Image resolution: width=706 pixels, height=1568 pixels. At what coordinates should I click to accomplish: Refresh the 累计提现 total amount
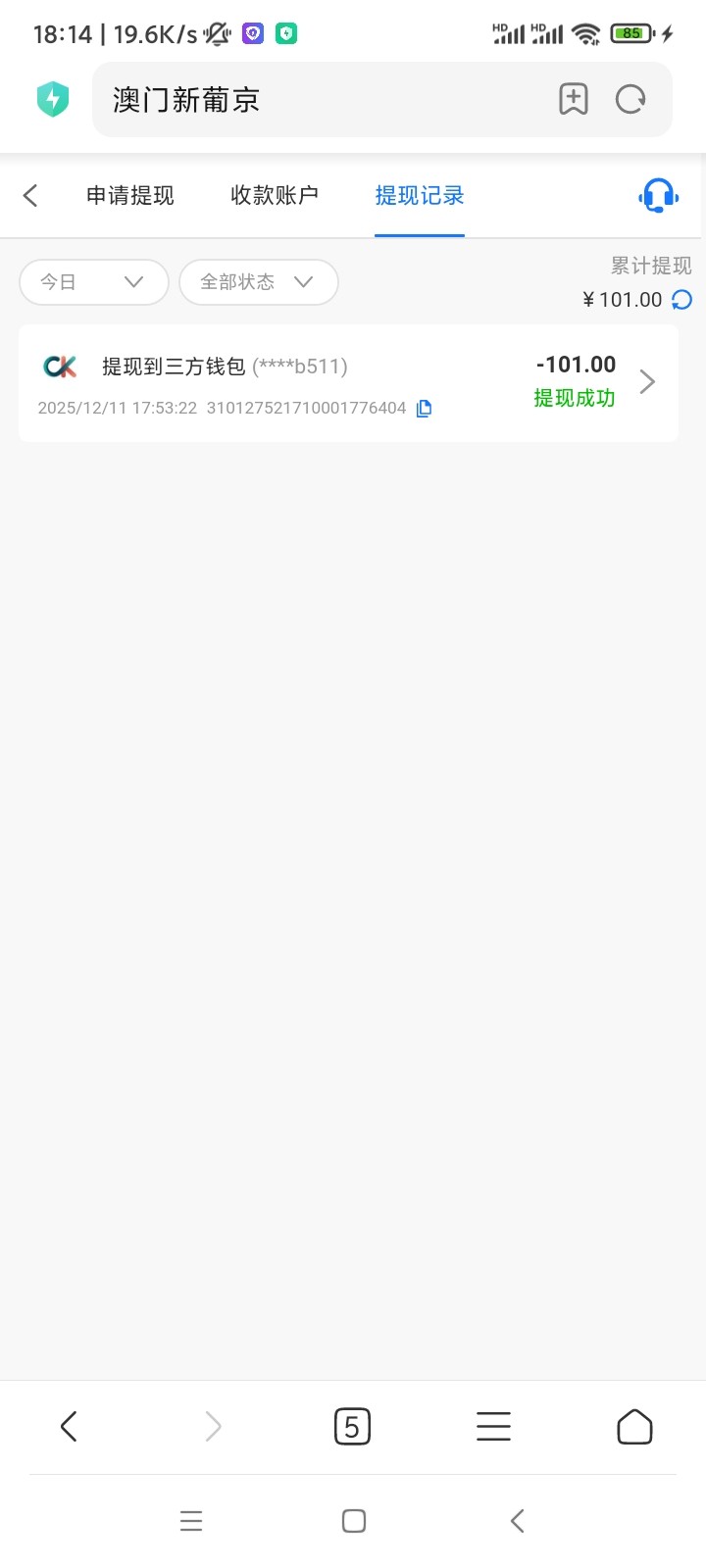coord(681,300)
